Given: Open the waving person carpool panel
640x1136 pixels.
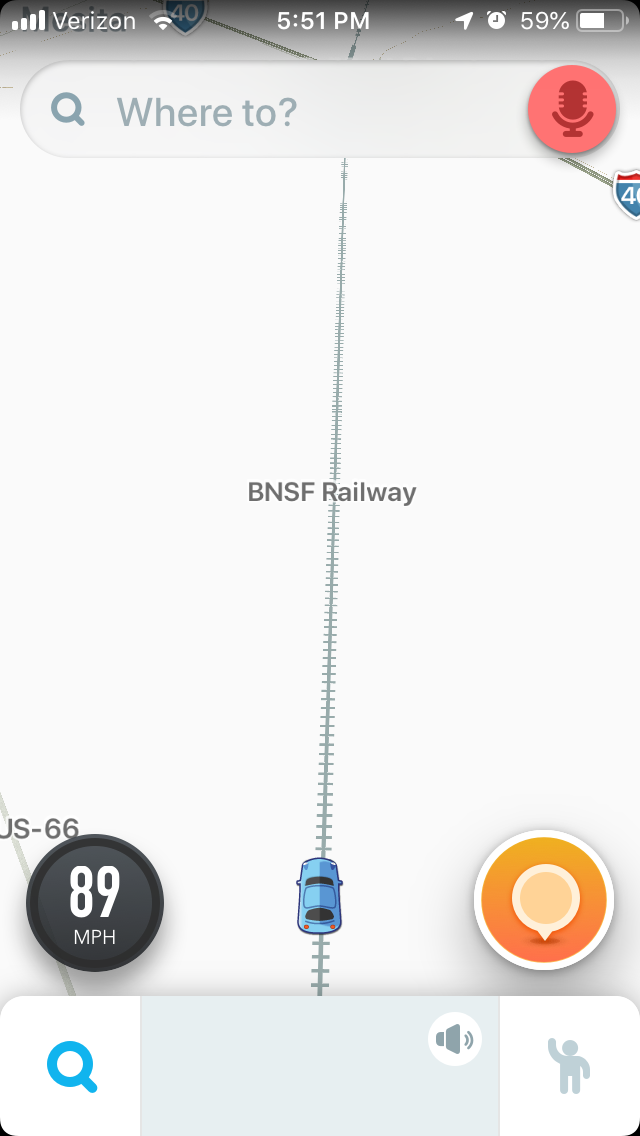Looking at the screenshot, I should 568,1064.
